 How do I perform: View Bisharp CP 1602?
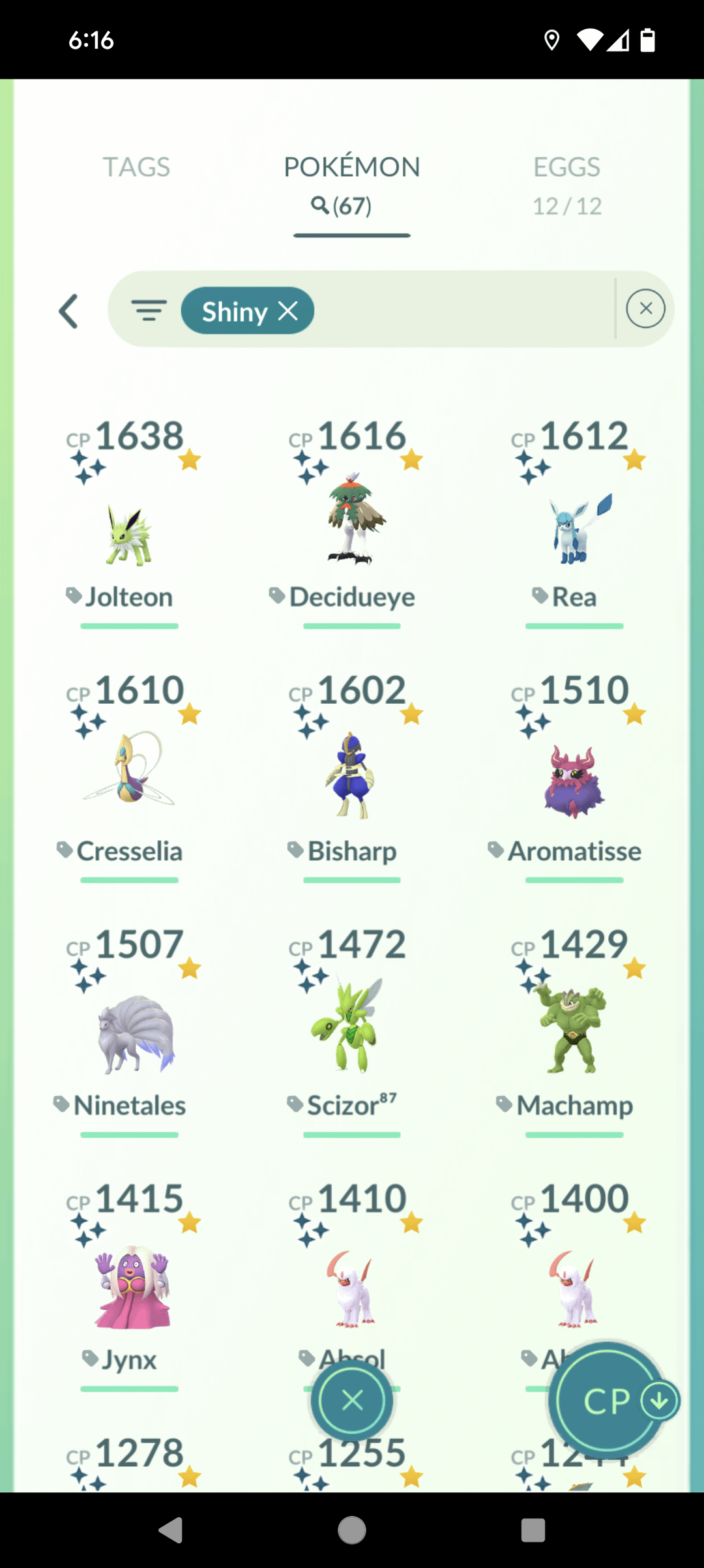[352, 776]
